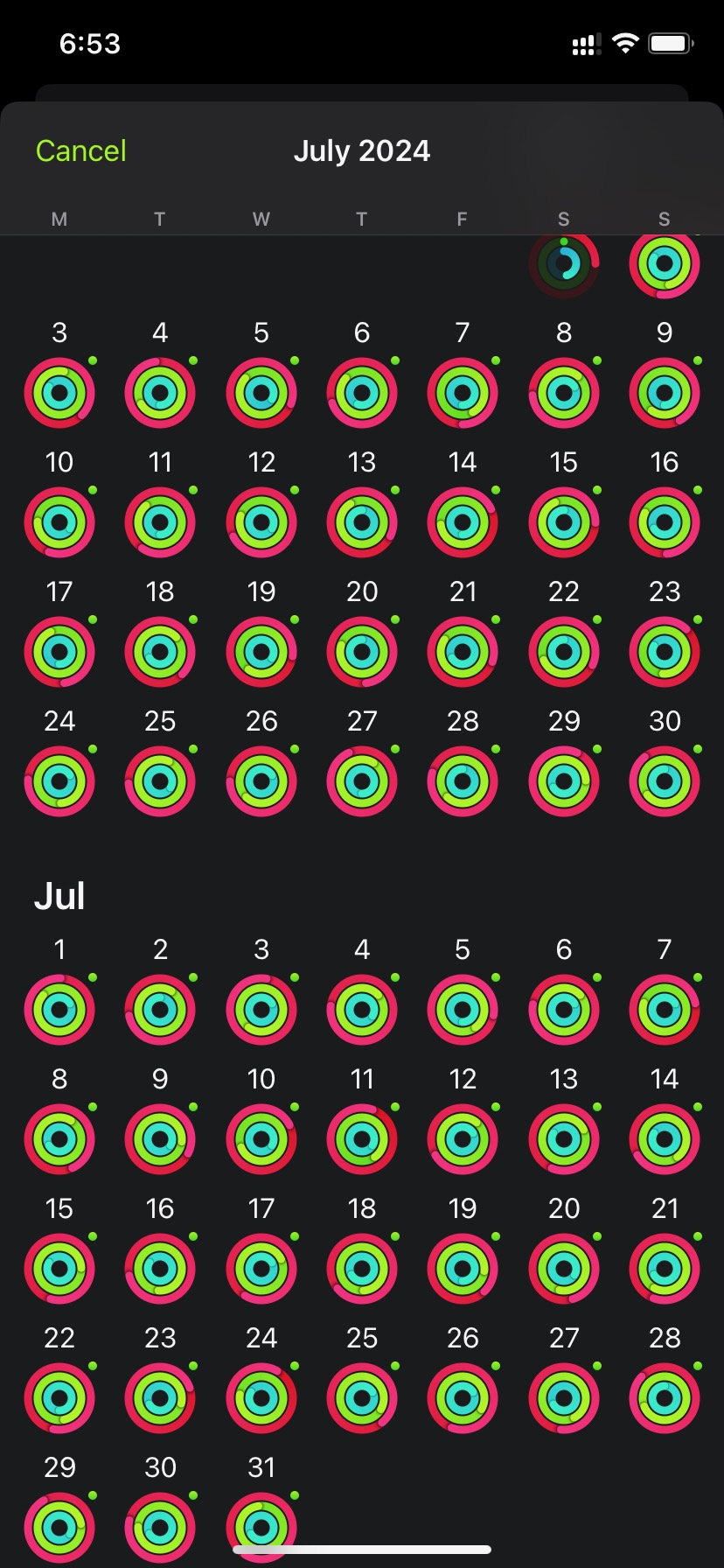Screen dimensions: 724x1568
Task: Select the activity rings on June 8
Action: tap(563, 393)
